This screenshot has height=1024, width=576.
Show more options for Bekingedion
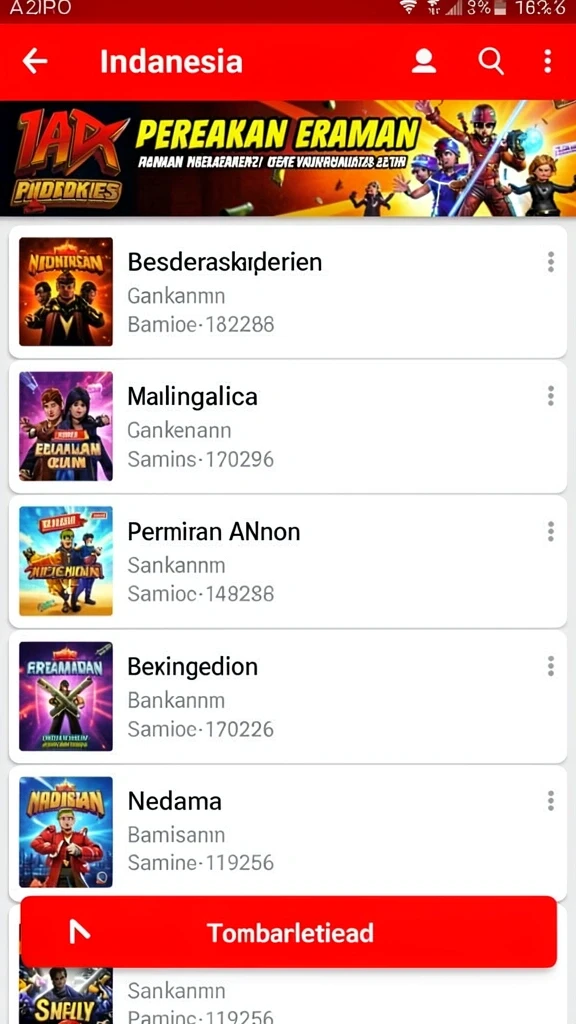[x=551, y=666]
